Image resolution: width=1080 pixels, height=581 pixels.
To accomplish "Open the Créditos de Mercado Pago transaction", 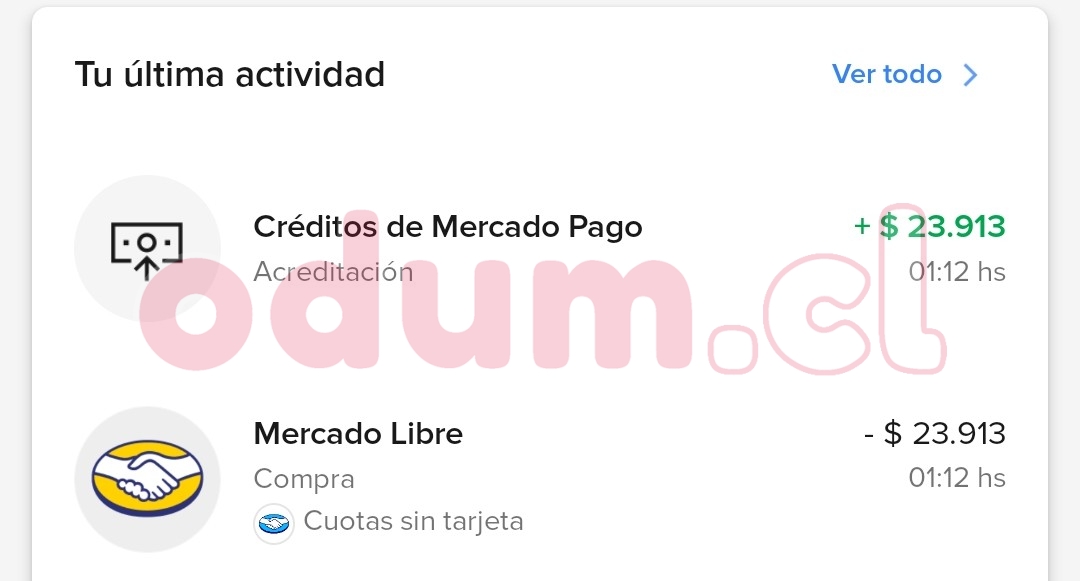I will [x=447, y=228].
